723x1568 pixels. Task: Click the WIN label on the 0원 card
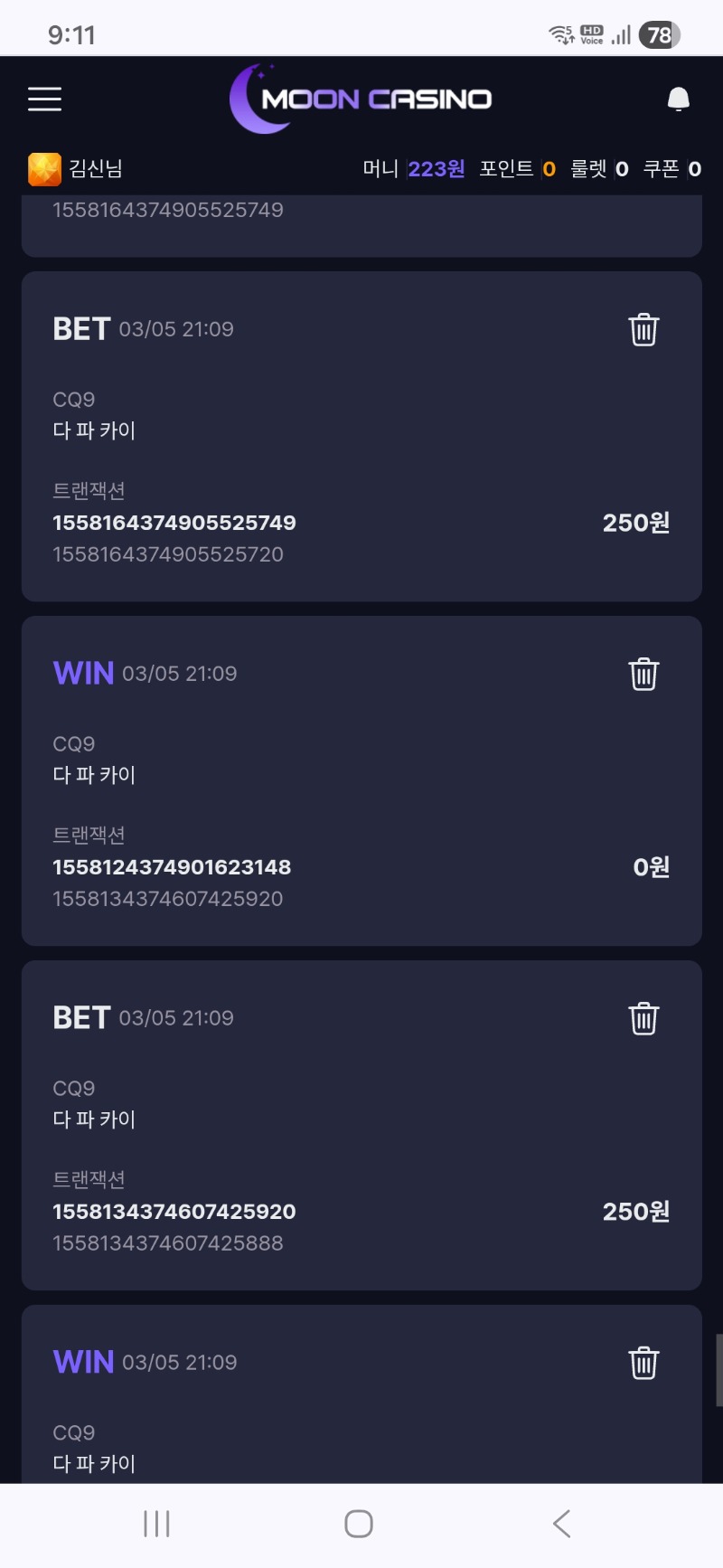pos(82,673)
